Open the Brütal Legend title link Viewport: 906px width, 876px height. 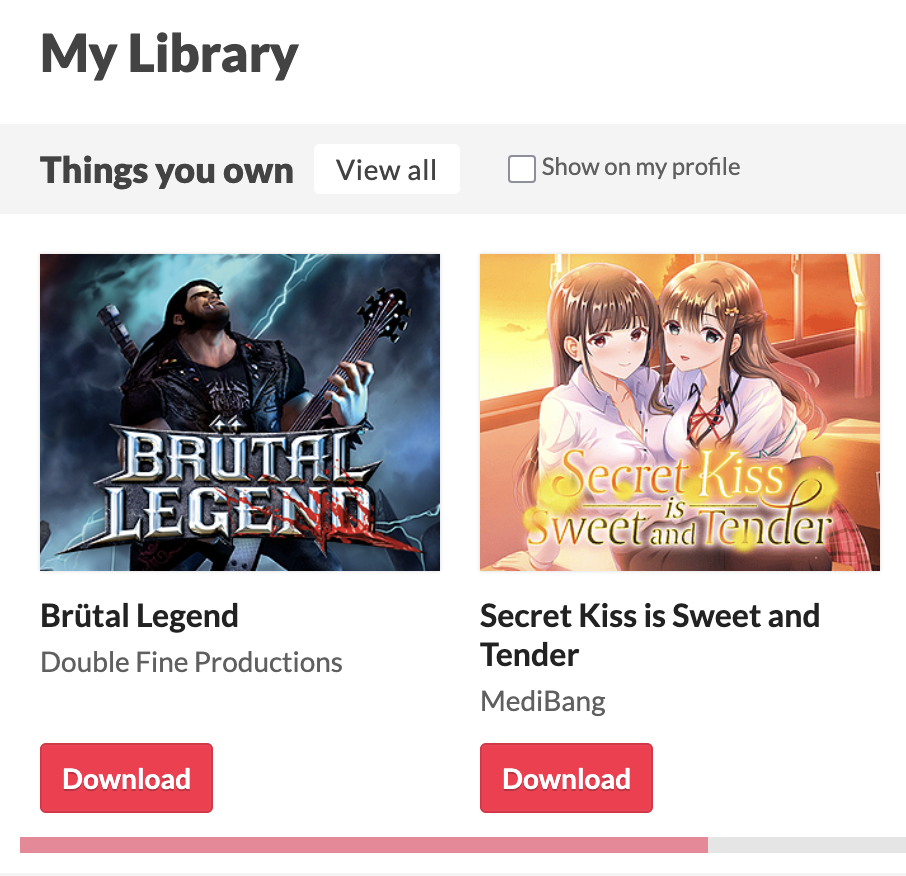(139, 616)
